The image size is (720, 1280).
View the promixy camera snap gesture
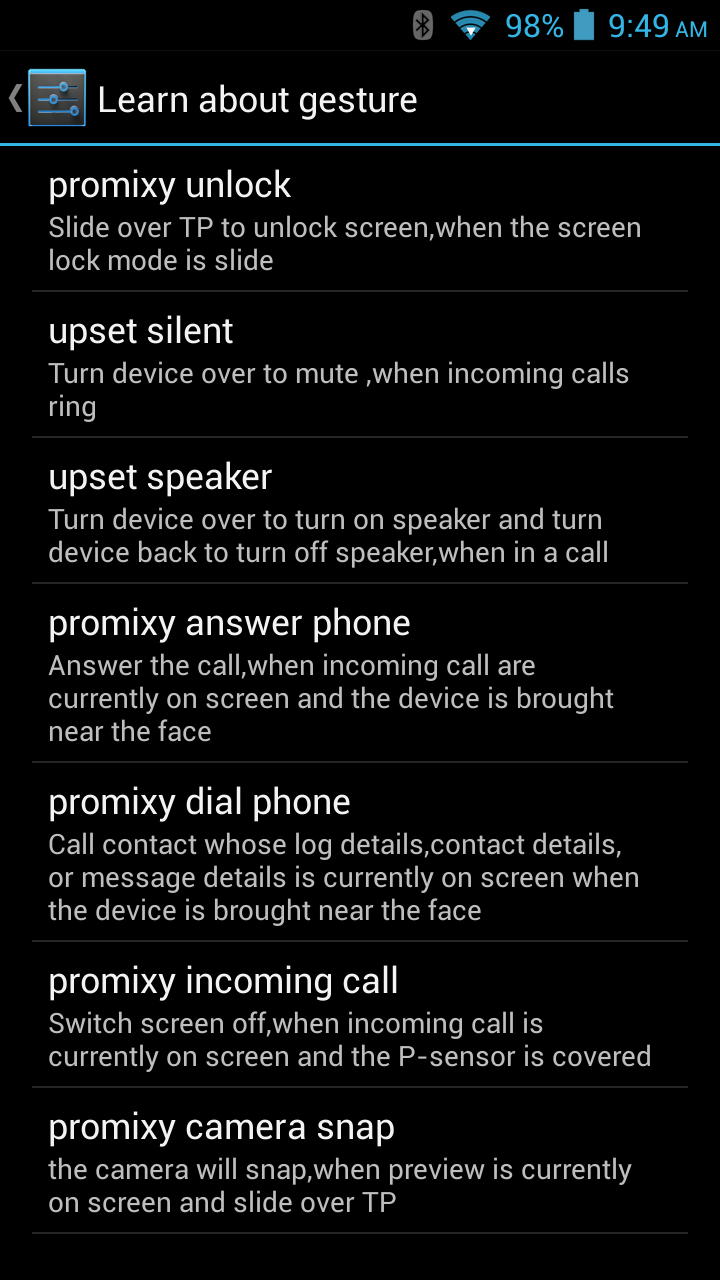[x=360, y=1161]
